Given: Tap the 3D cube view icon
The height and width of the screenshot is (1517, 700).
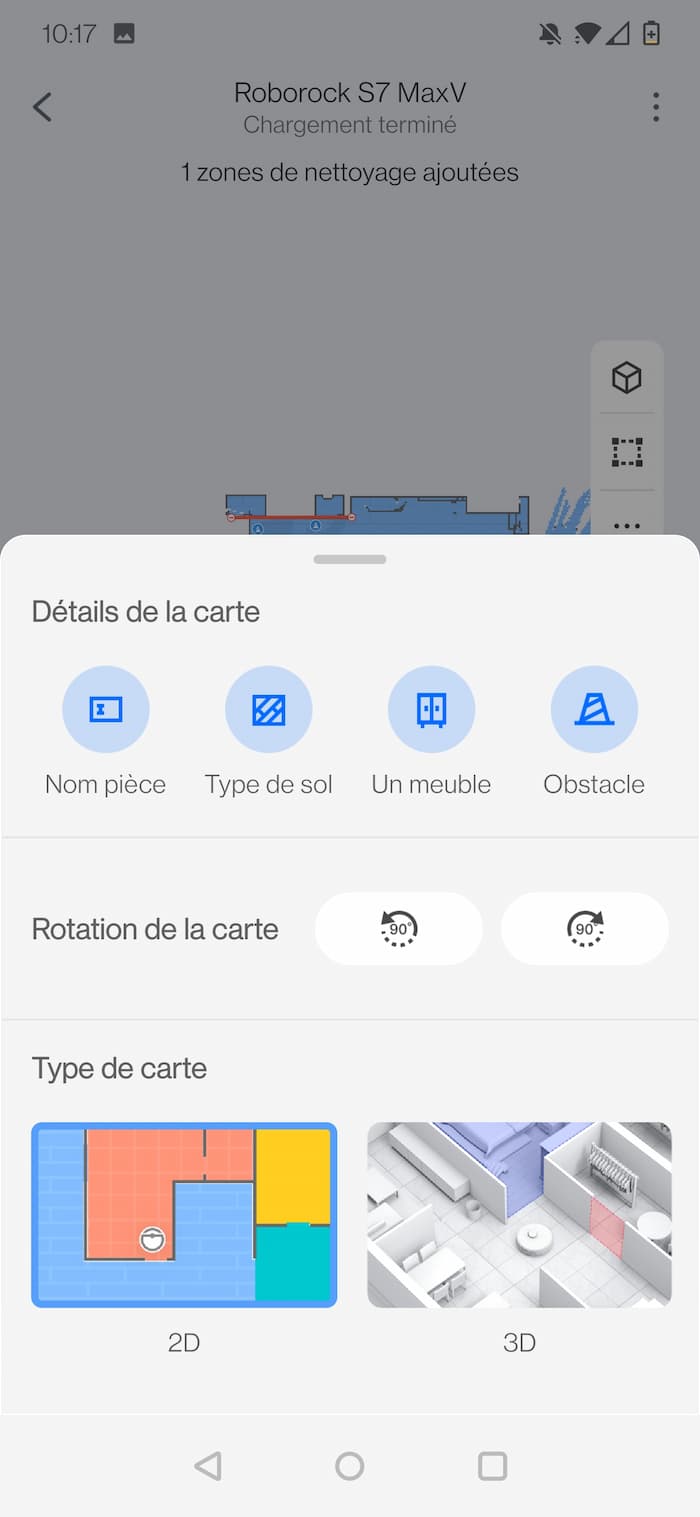Looking at the screenshot, I should [x=627, y=378].
